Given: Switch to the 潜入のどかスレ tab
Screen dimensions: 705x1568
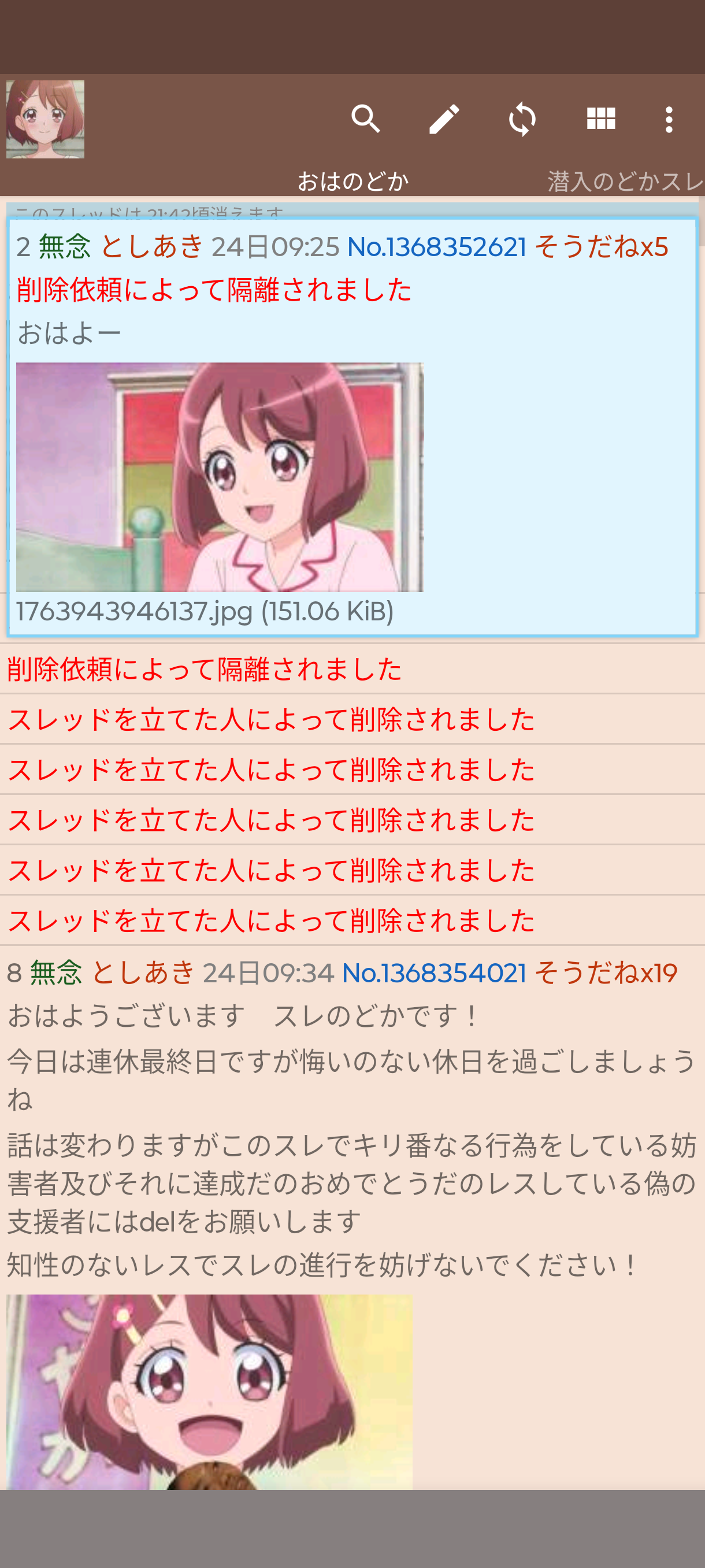Looking at the screenshot, I should [x=625, y=182].
